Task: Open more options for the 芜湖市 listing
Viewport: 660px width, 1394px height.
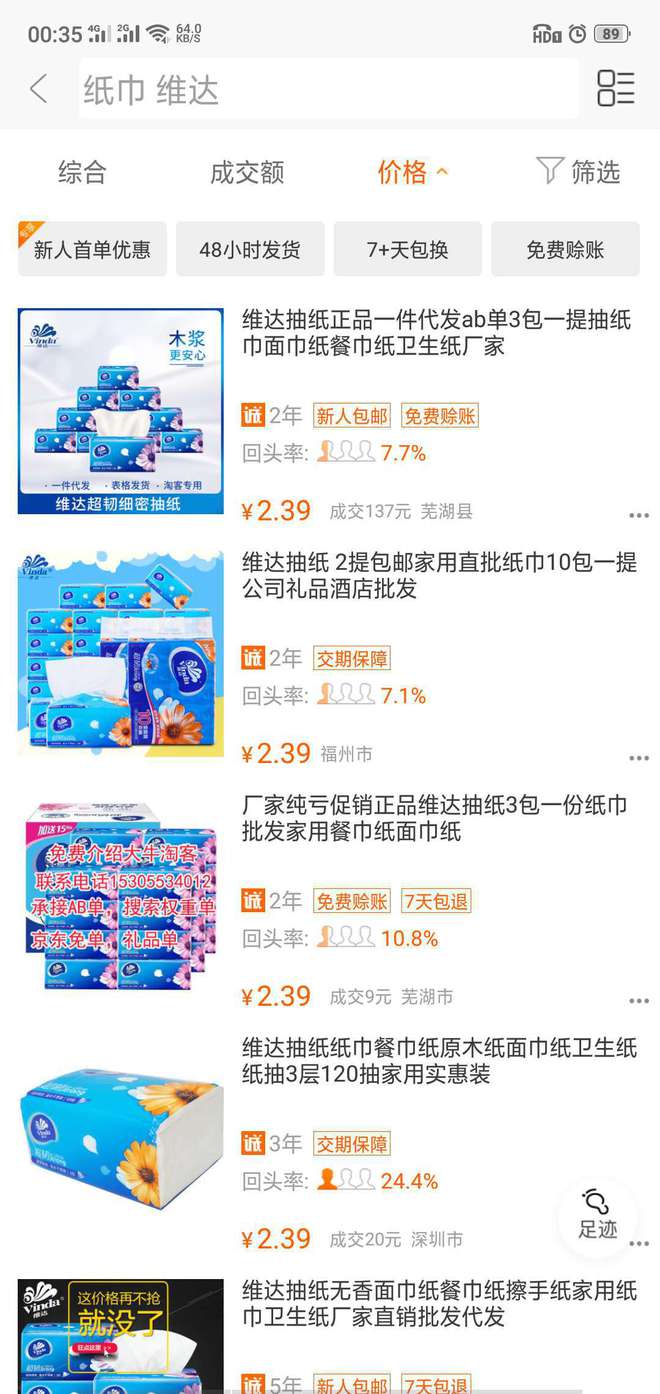Action: coord(638,1001)
